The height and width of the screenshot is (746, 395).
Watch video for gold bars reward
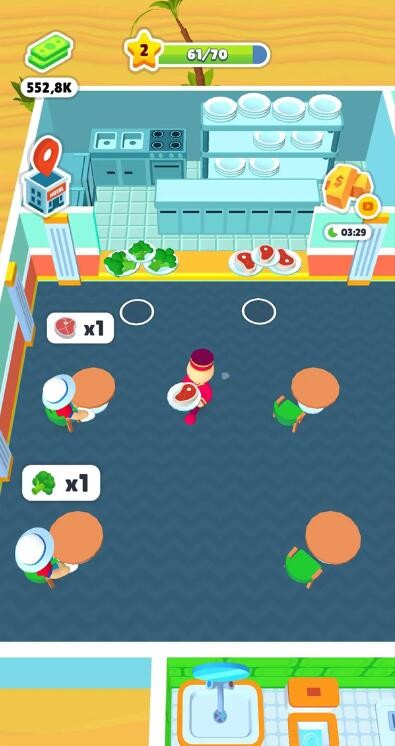click(x=351, y=192)
